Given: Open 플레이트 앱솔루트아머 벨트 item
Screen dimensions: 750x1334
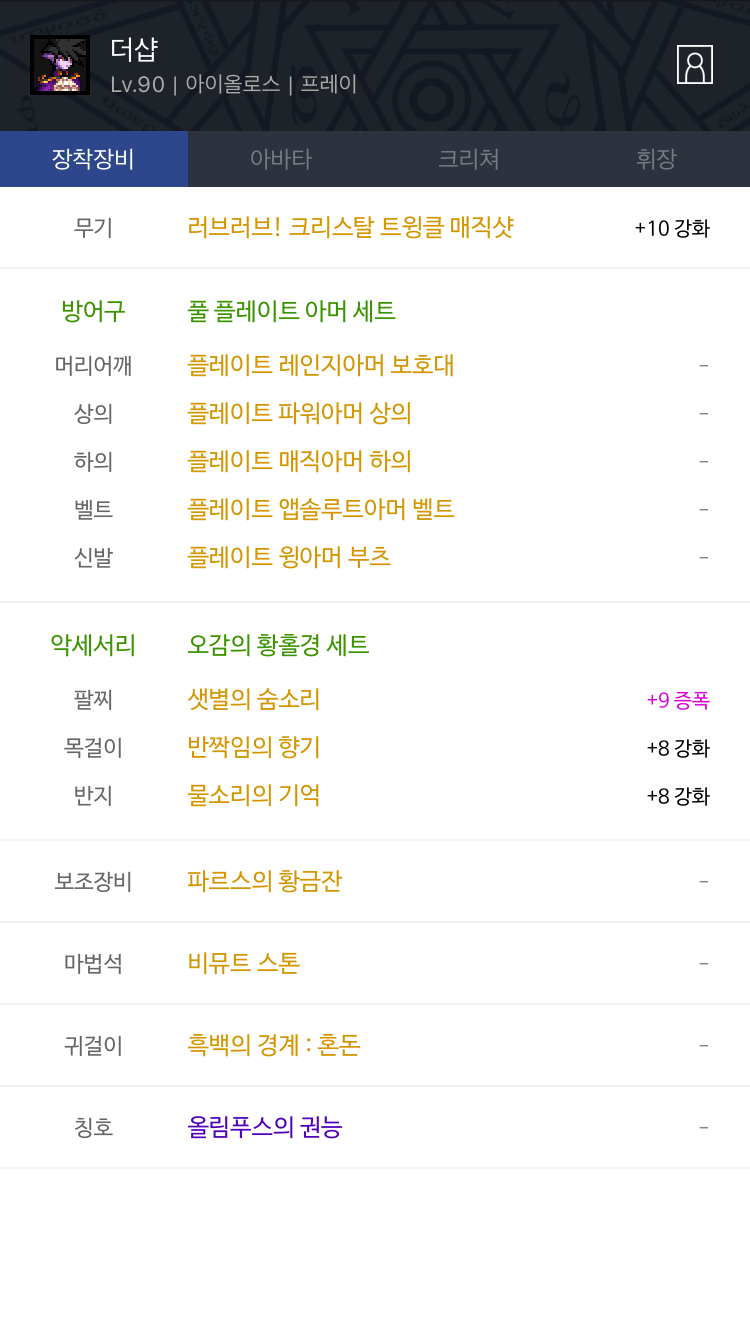Looking at the screenshot, I should click(321, 509).
